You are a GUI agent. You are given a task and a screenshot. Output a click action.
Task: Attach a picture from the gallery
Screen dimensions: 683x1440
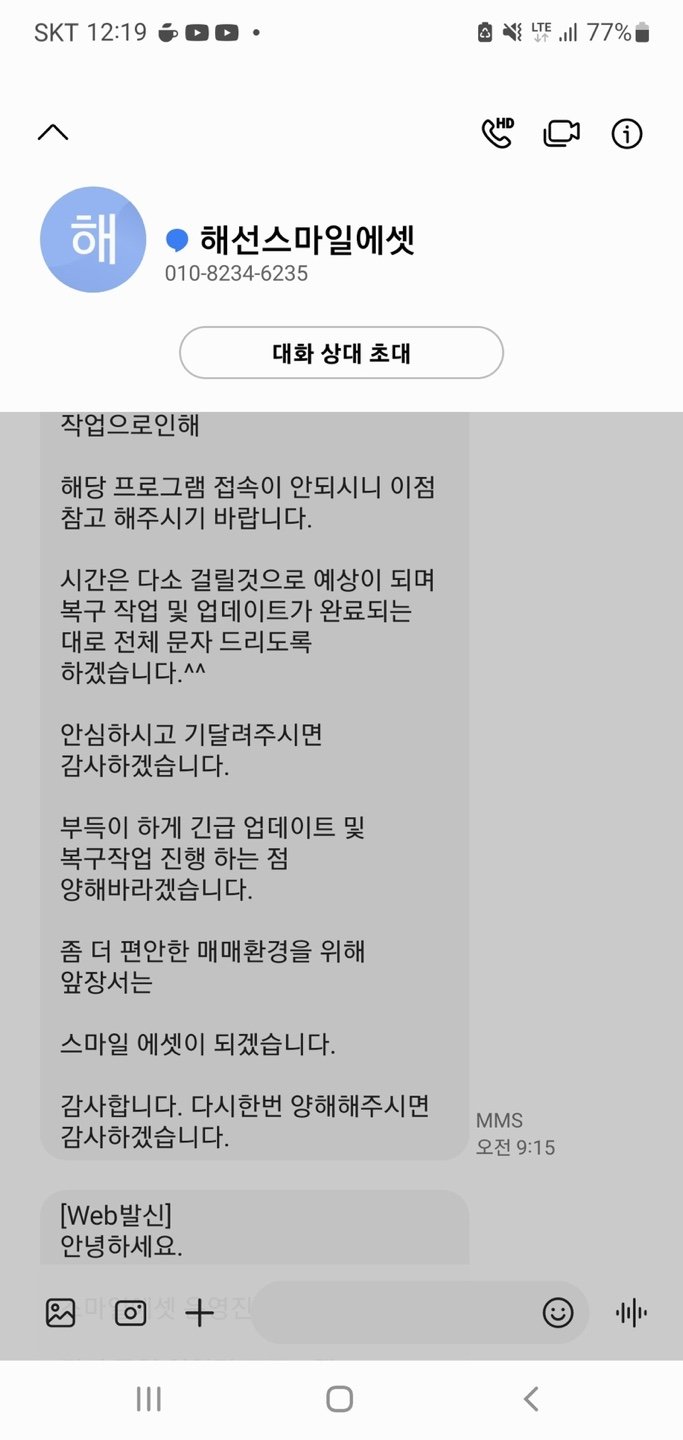[61, 1312]
